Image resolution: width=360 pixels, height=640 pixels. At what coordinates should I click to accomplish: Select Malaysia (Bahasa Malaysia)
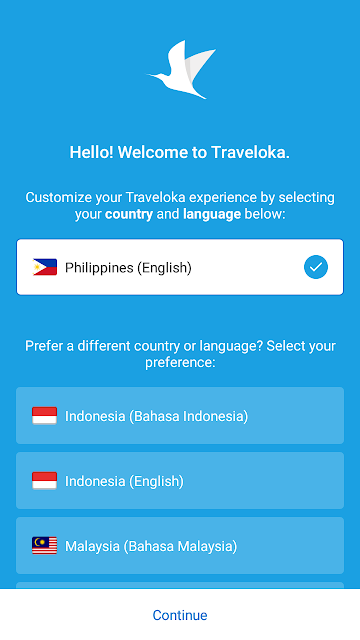[180, 545]
